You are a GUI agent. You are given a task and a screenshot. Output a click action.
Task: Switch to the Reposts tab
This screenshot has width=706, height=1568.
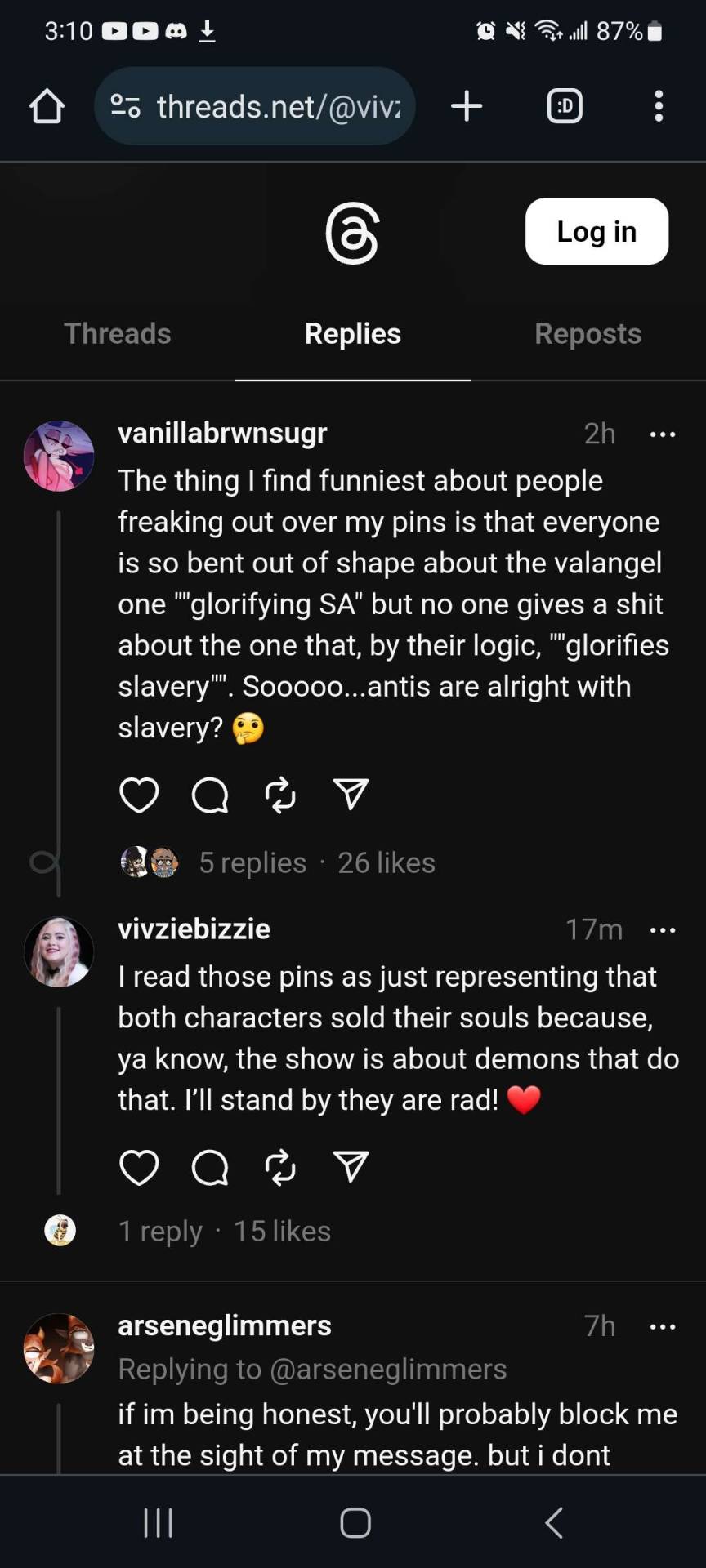(x=588, y=333)
